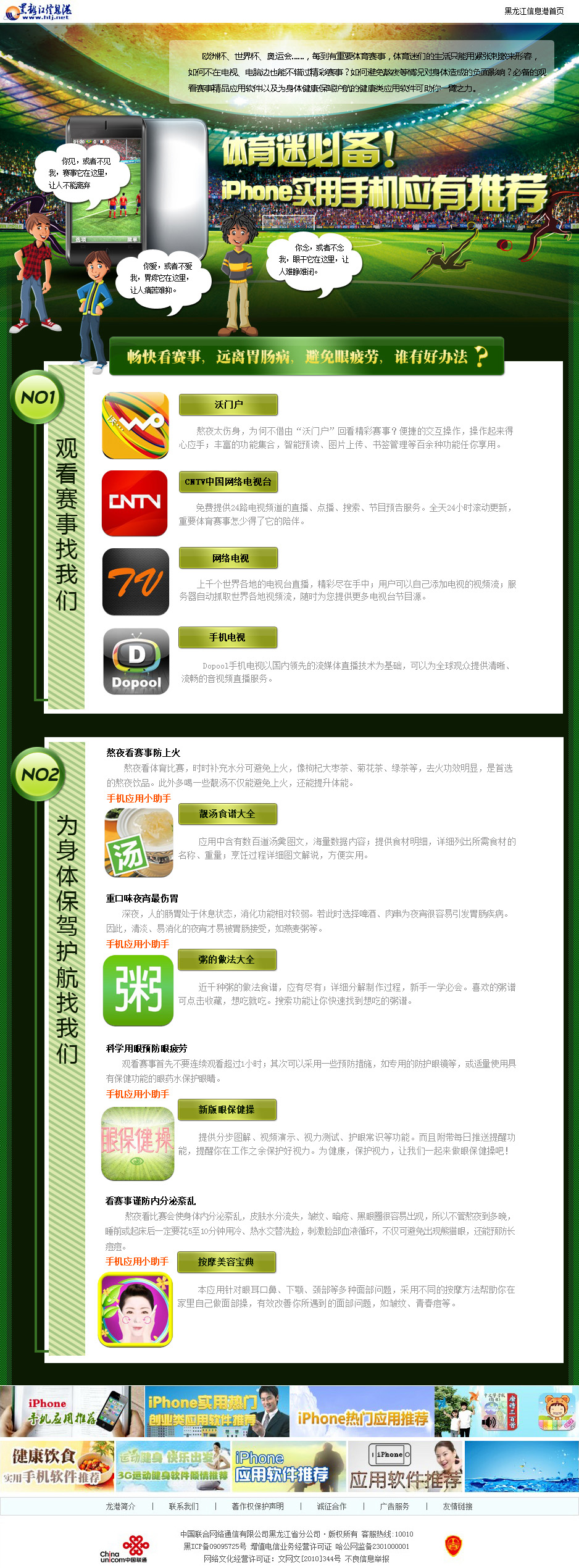Screen dimensions: 579x1568
Task: Open 黑龙江信息港首页 link
Action: tap(533, 11)
